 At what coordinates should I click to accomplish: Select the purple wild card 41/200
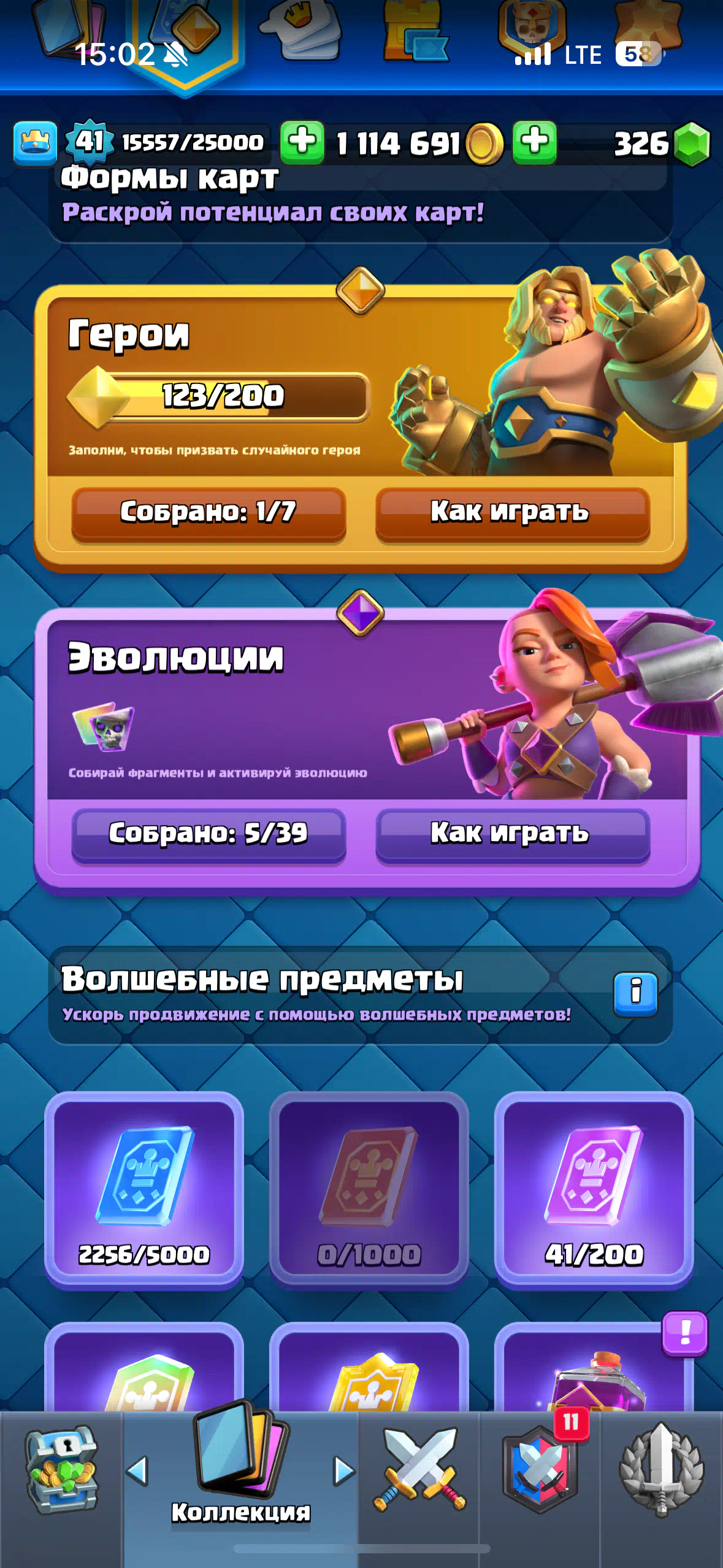tap(594, 1189)
